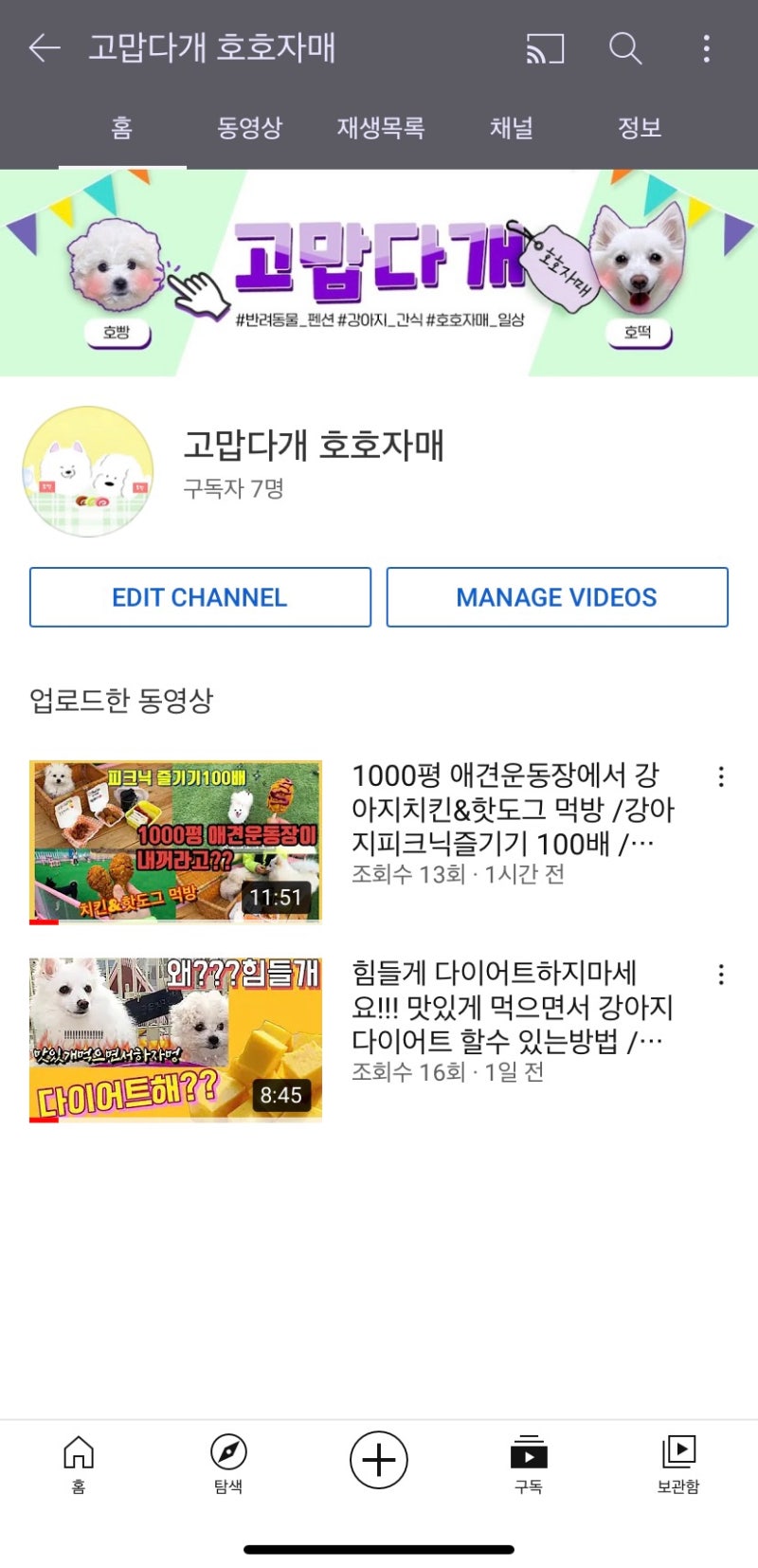
Task: Tap the cast to device icon
Action: (x=545, y=48)
